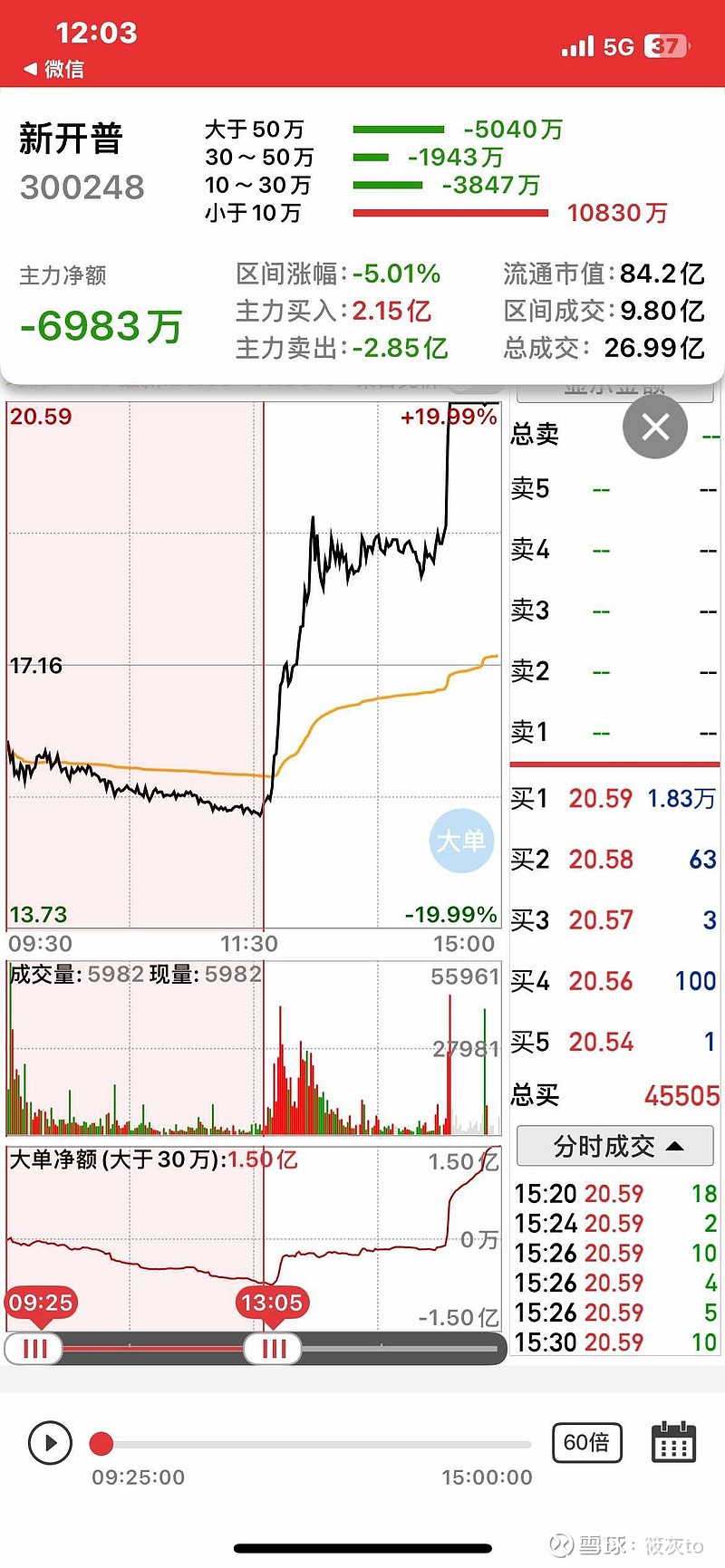Viewport: 725px width, 1568px height.
Task: Tap the 主力净额 value -6983万
Action: coord(98,326)
